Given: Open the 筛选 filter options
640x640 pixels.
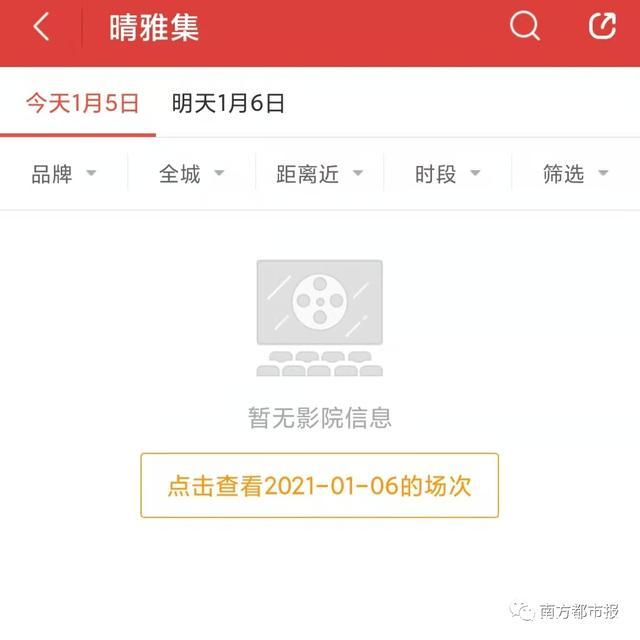Looking at the screenshot, I should tap(575, 174).
